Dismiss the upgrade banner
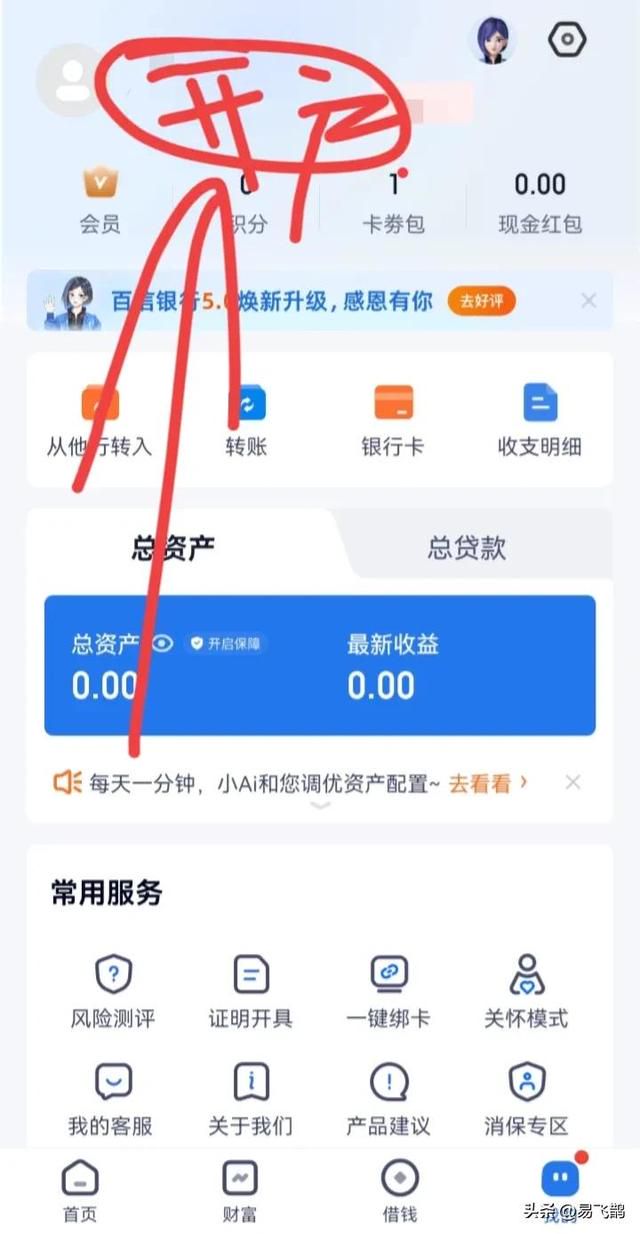 [589, 301]
